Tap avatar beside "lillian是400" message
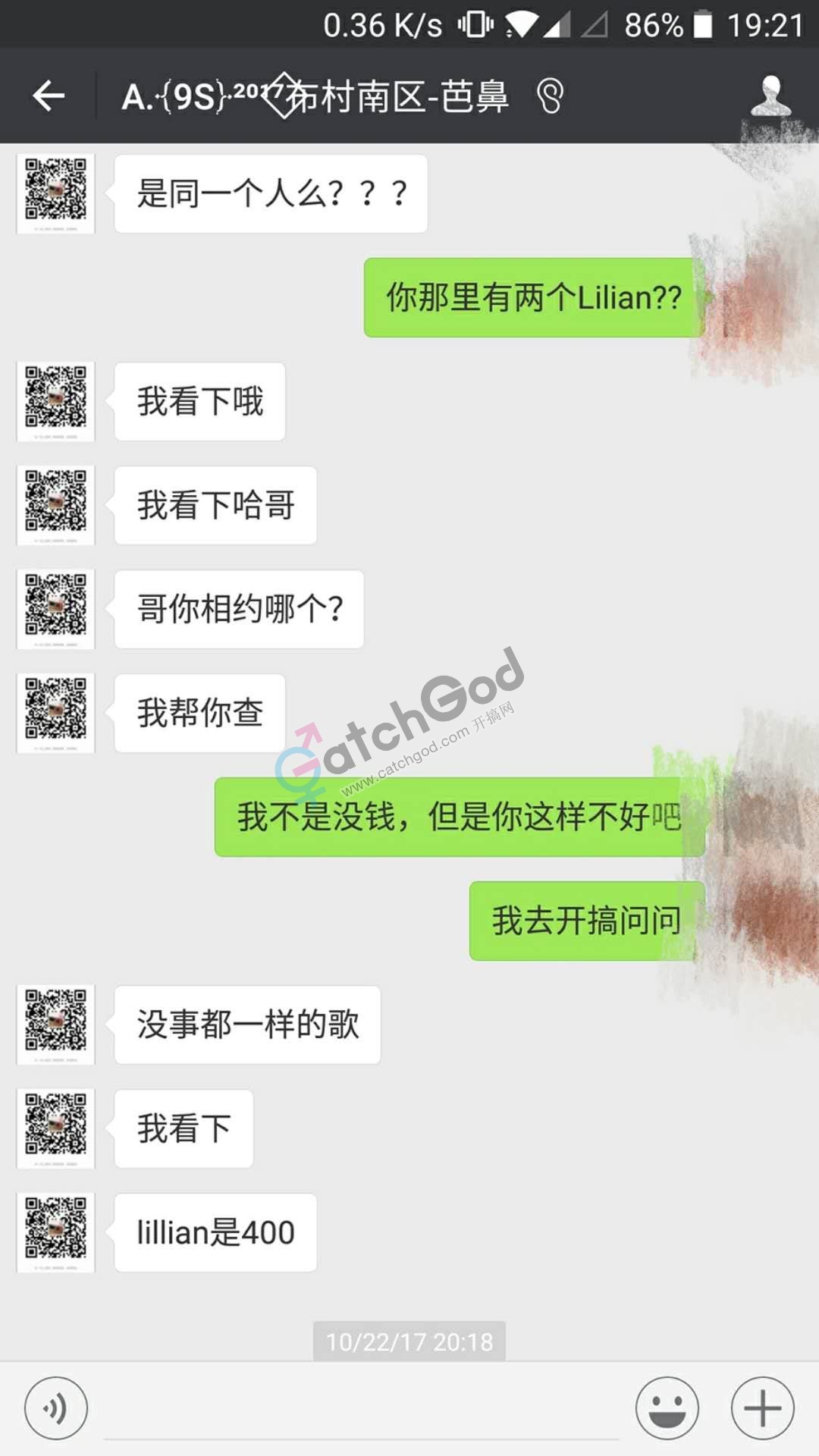This screenshot has height=1456, width=819. click(56, 1232)
